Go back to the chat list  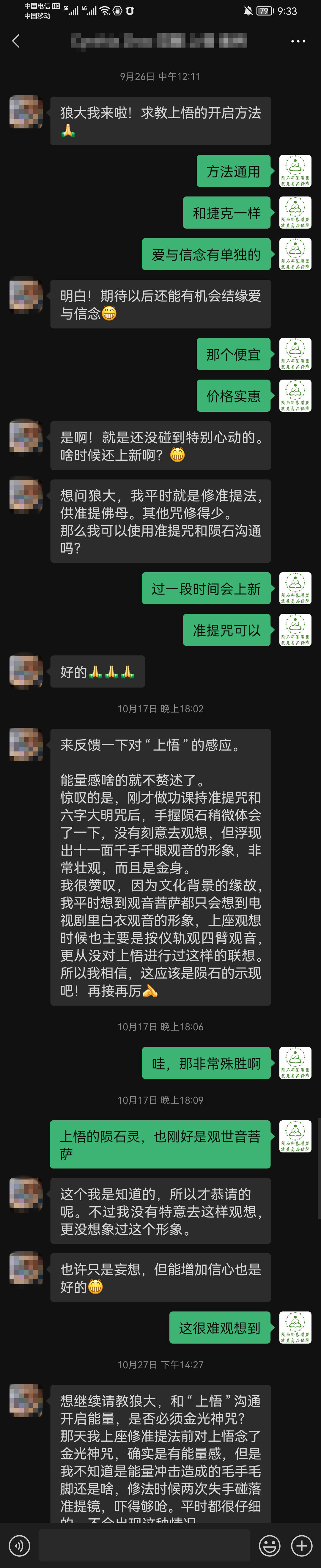pyautogui.click(x=16, y=41)
